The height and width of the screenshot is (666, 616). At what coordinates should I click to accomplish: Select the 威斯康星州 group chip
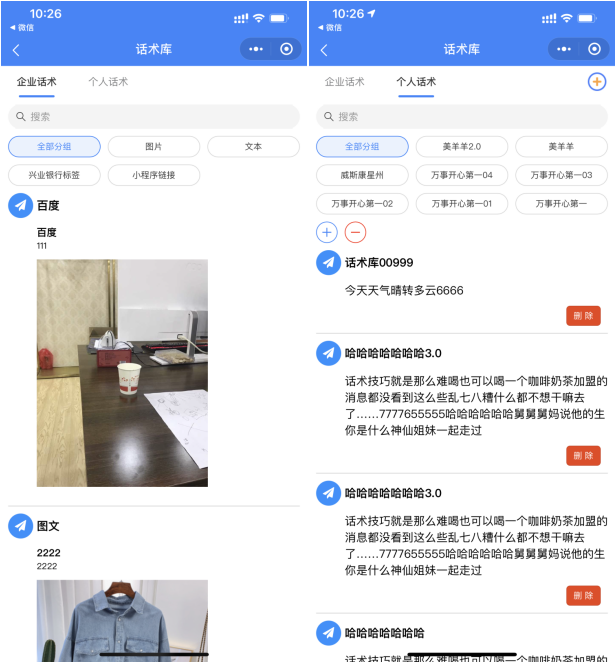[362, 175]
